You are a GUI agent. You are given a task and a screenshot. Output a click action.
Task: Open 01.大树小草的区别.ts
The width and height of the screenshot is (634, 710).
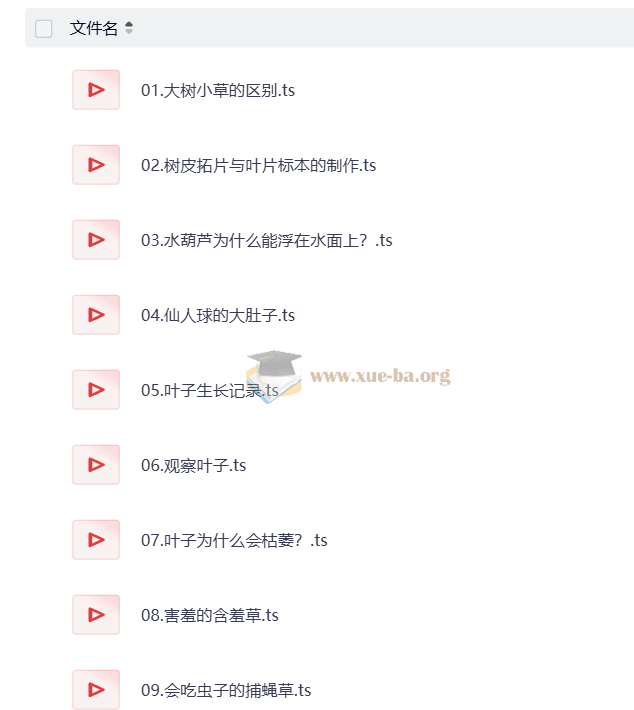point(217,90)
